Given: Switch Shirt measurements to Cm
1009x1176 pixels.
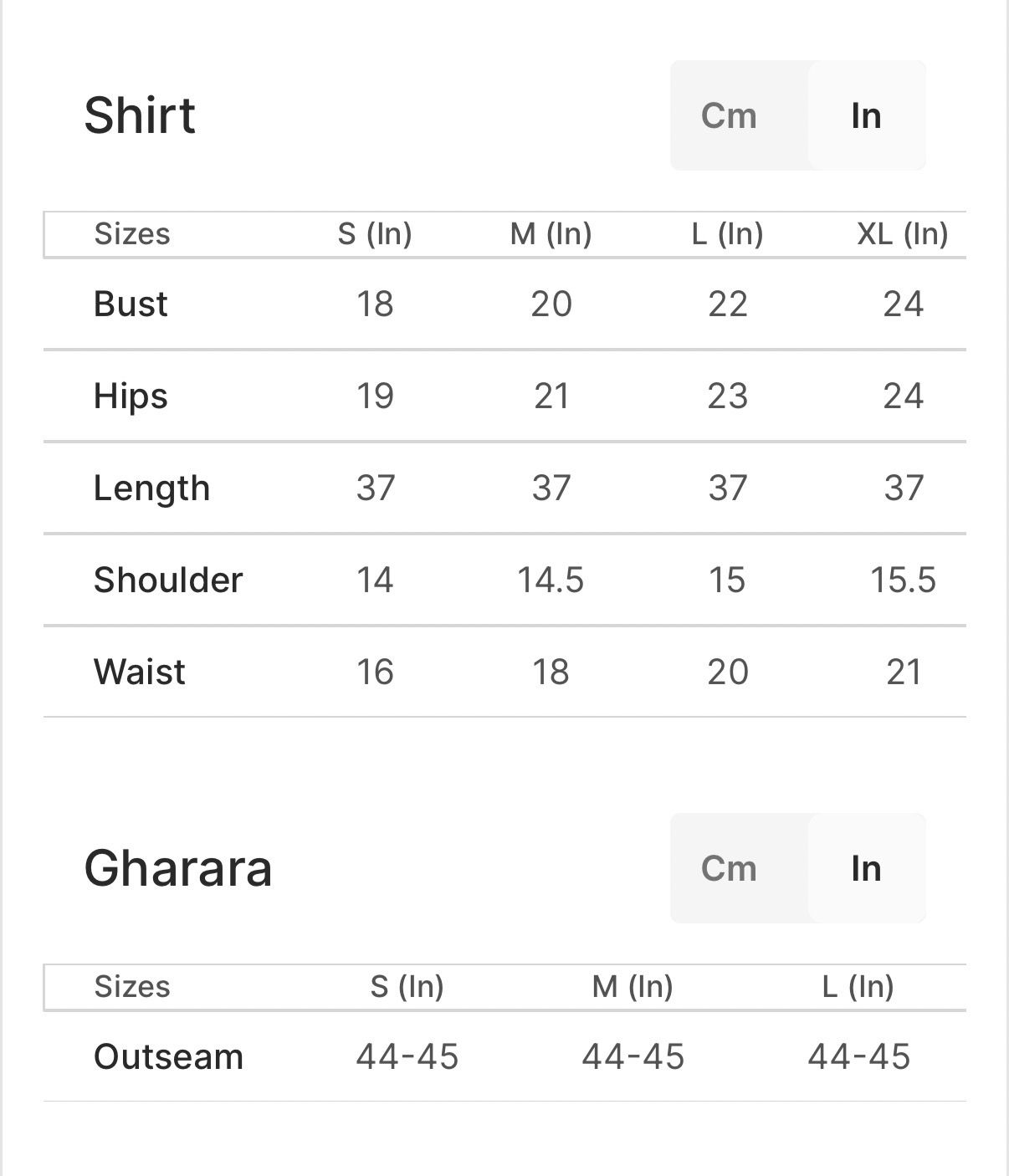Looking at the screenshot, I should [730, 115].
